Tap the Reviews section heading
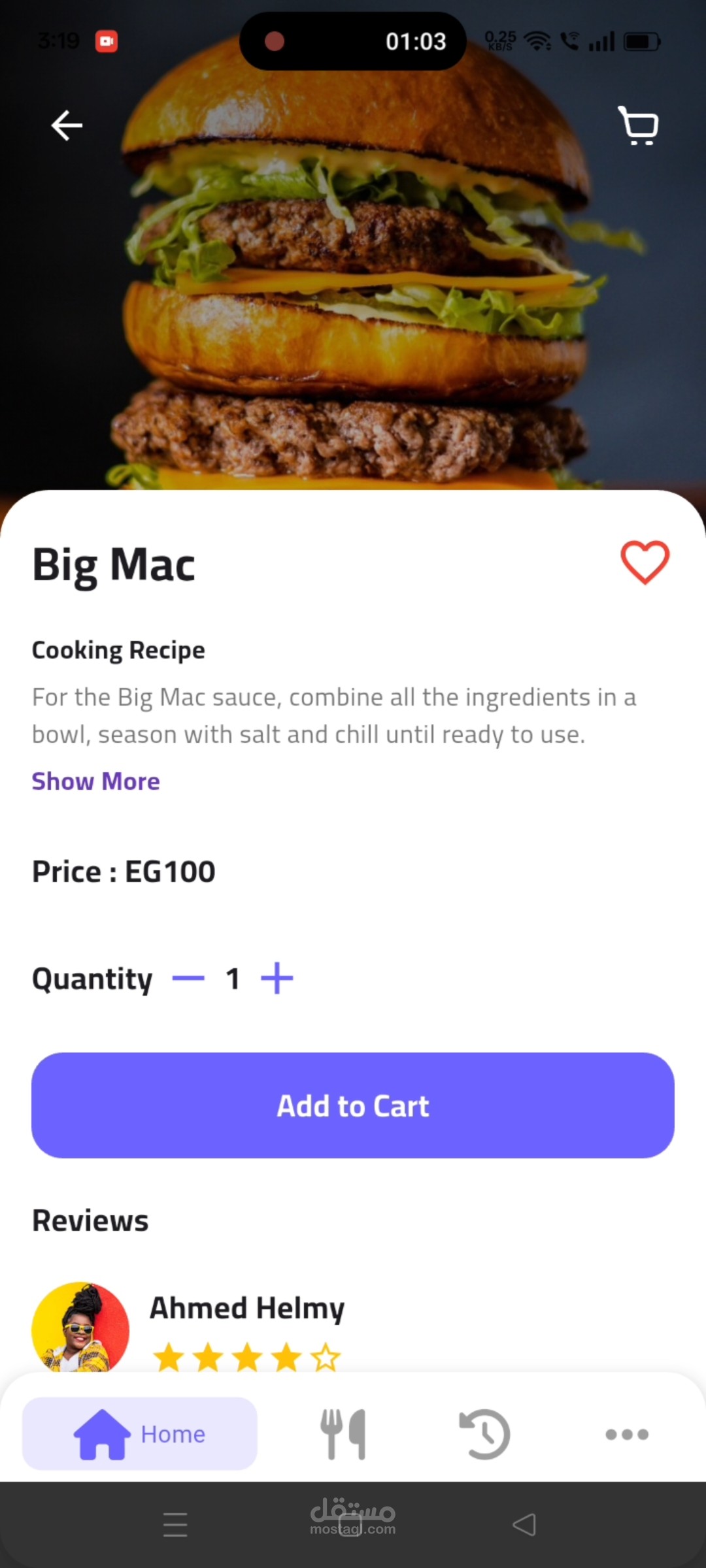The image size is (706, 1568). (x=90, y=1219)
